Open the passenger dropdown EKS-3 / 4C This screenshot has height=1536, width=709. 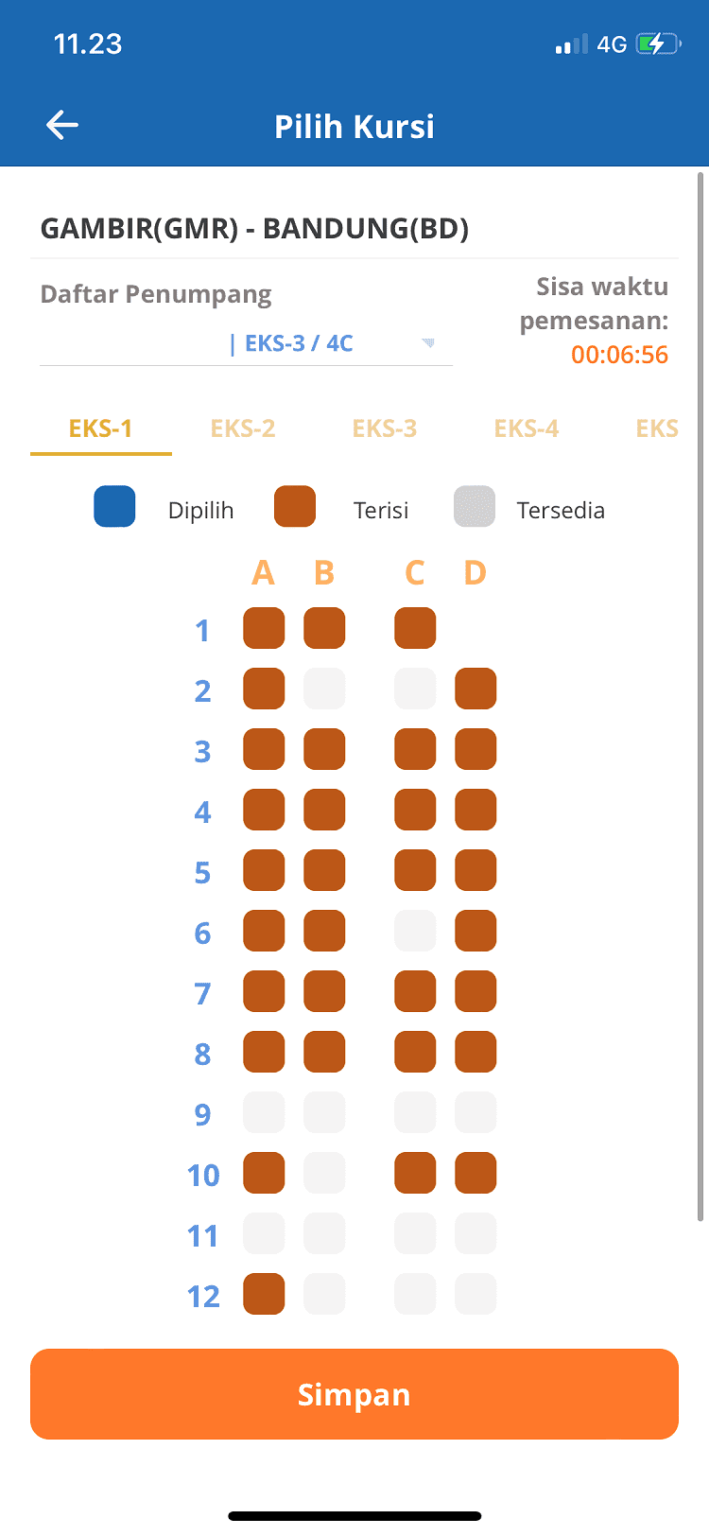[330, 345]
